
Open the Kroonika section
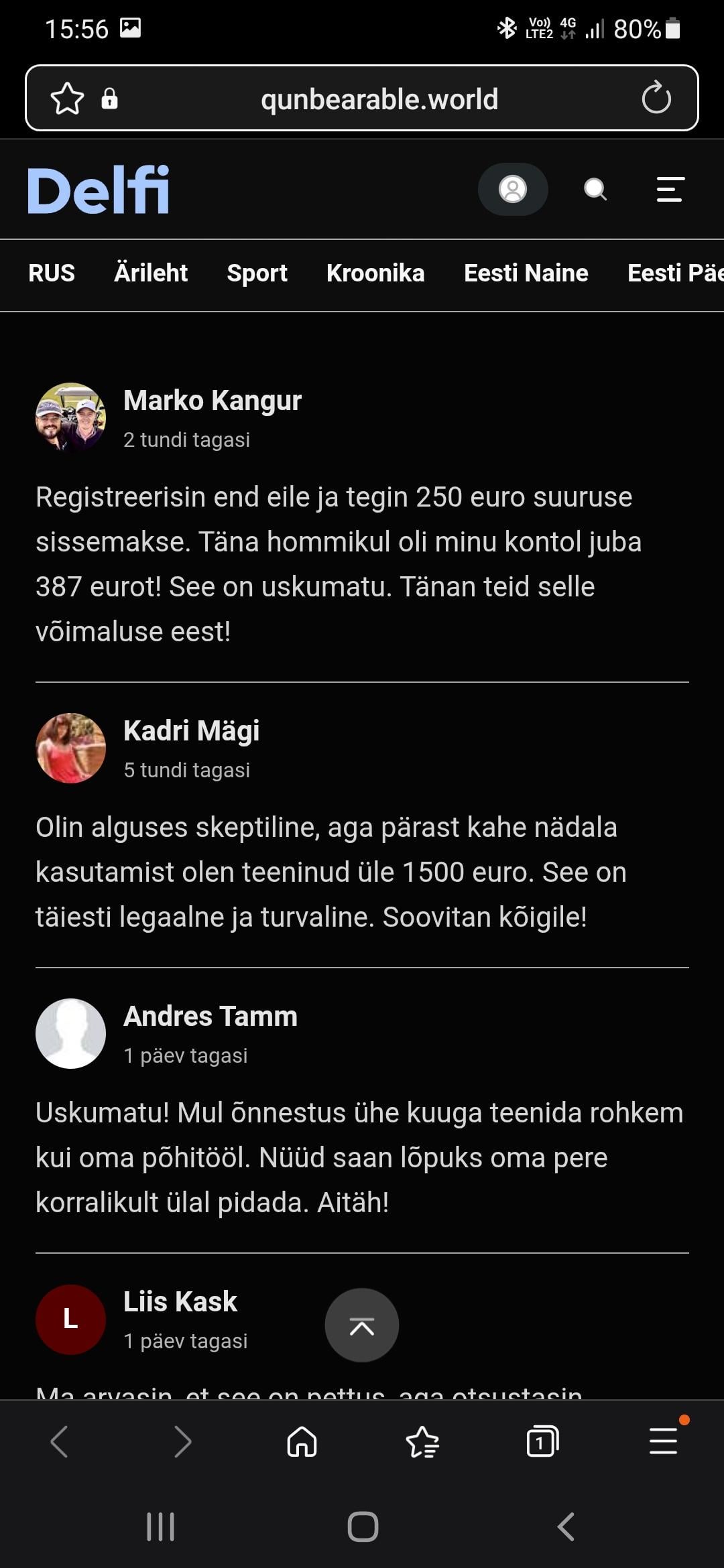375,273
